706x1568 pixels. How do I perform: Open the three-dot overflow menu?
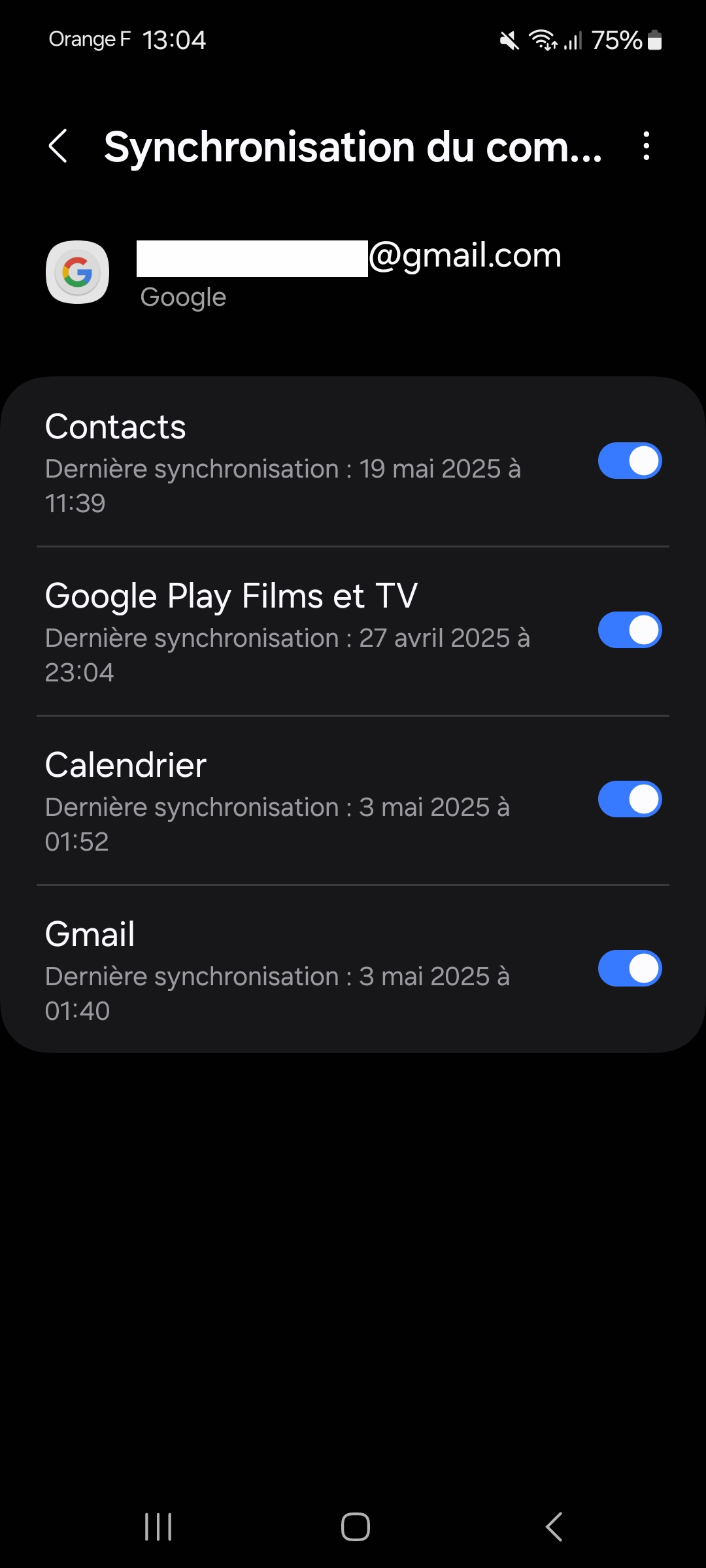646,146
